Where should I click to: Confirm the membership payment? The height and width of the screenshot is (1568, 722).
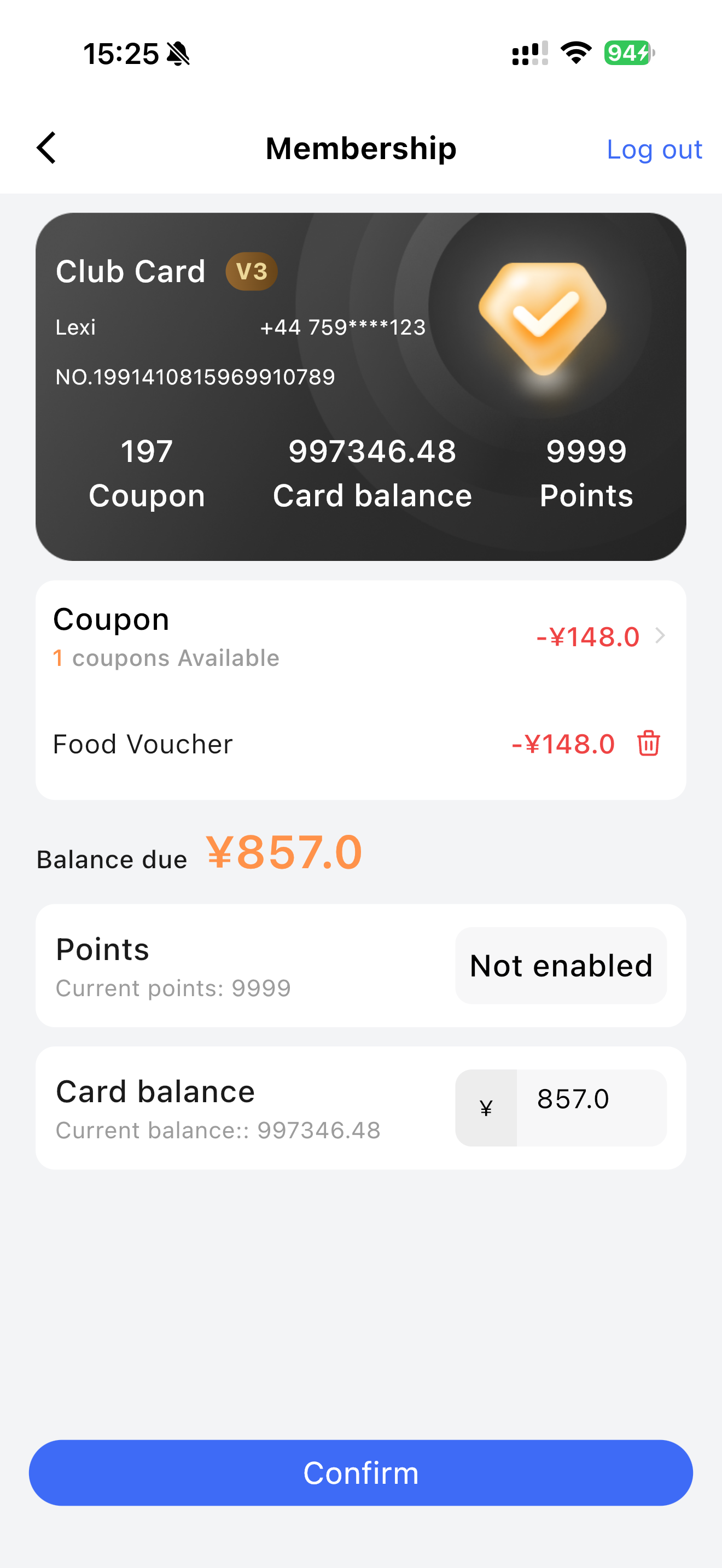tap(361, 1472)
